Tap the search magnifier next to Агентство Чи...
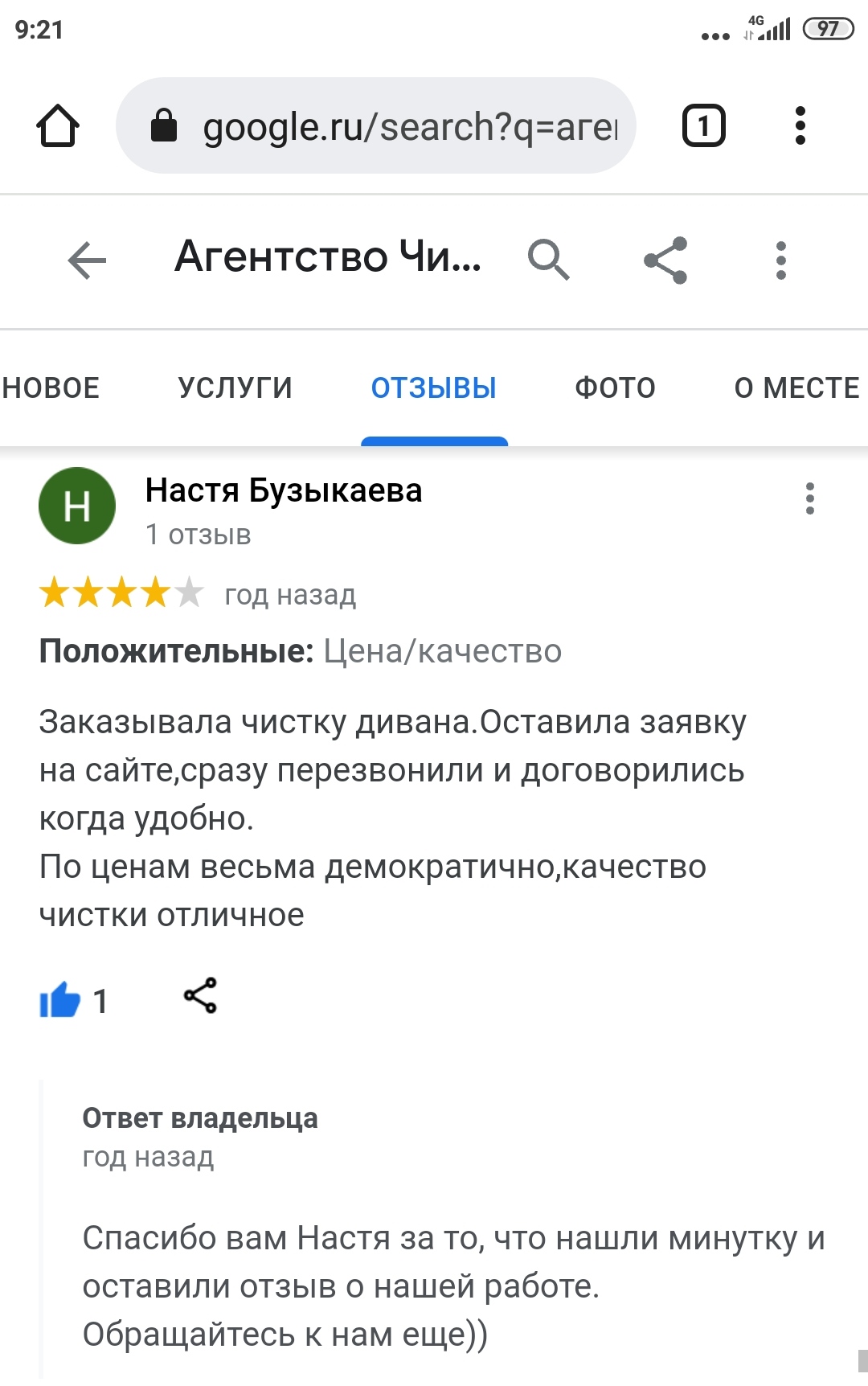This screenshot has width=868, height=1386. point(548,260)
